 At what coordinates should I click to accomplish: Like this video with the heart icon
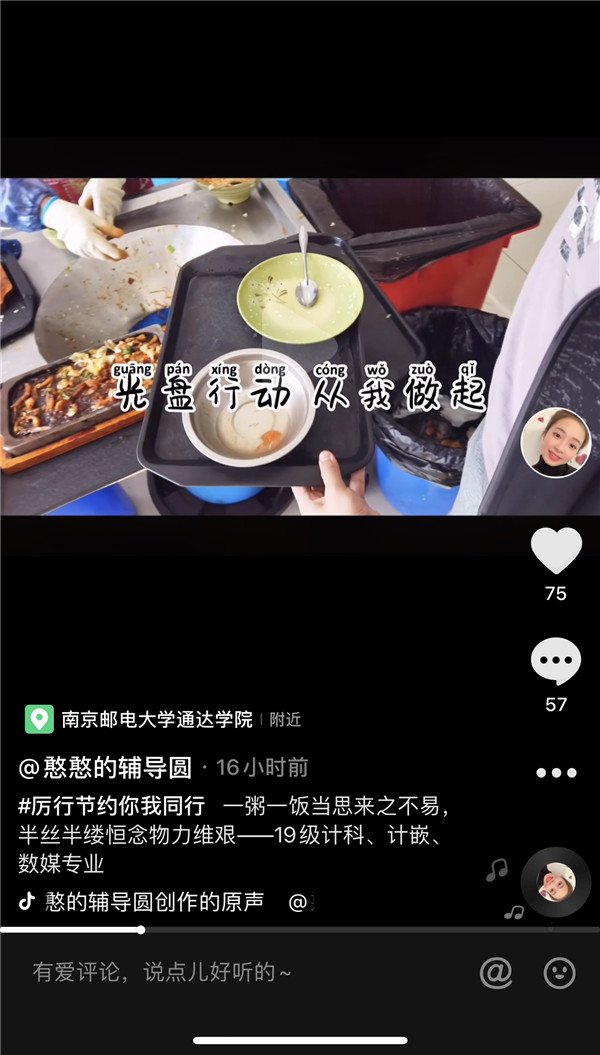[x=556, y=551]
